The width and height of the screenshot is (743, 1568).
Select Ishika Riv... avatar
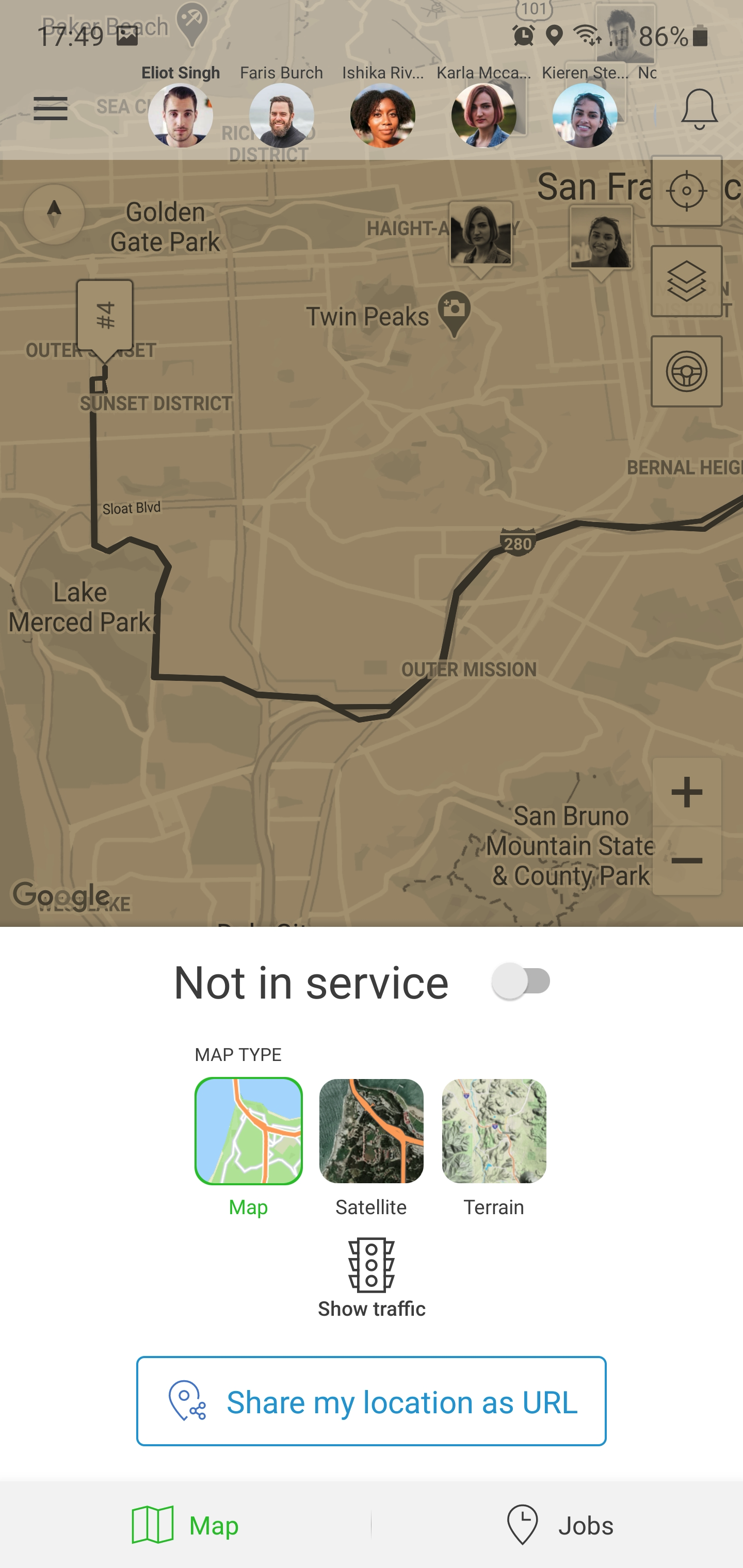pos(382,116)
